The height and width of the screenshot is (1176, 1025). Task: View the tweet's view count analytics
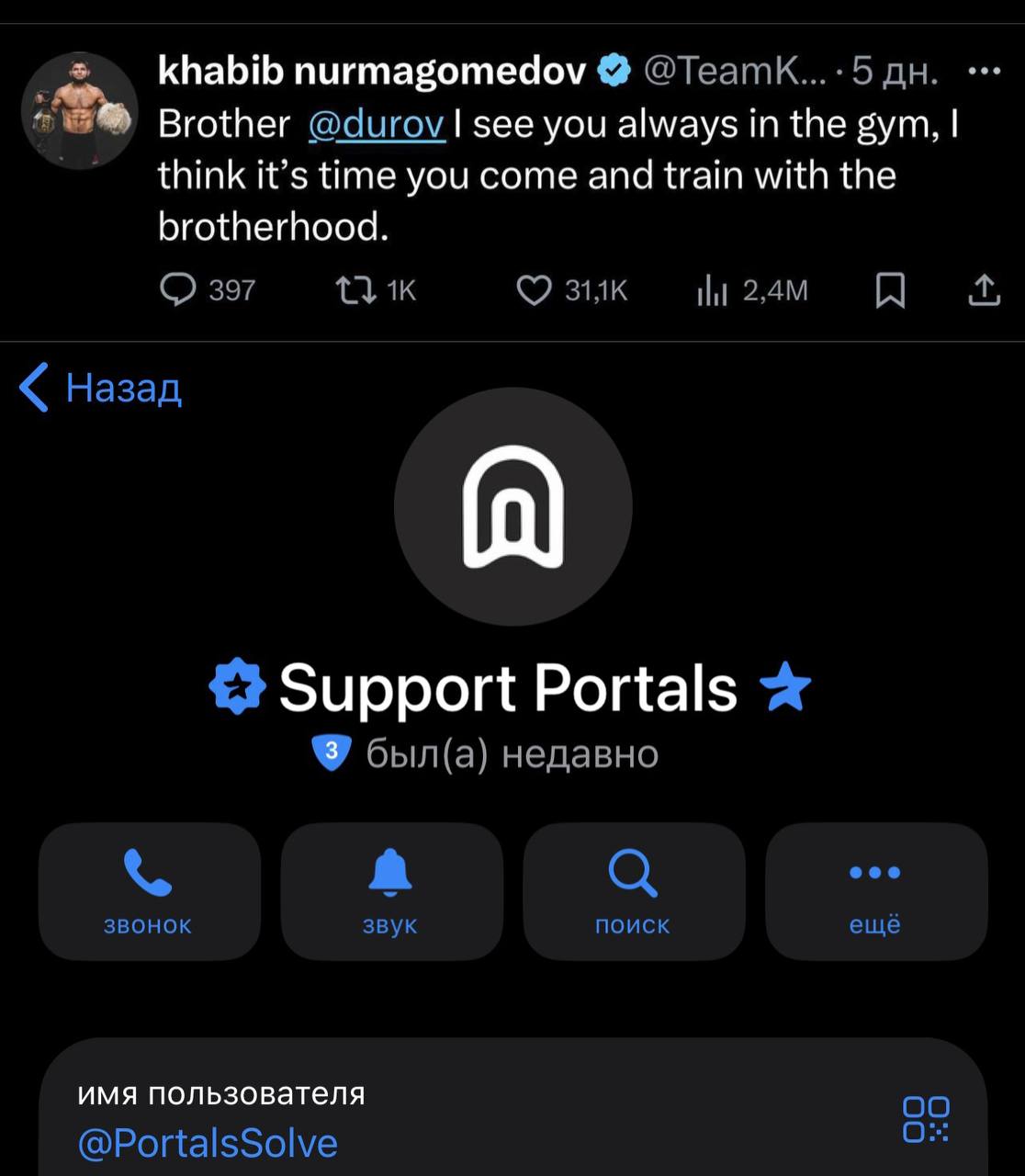(713, 290)
